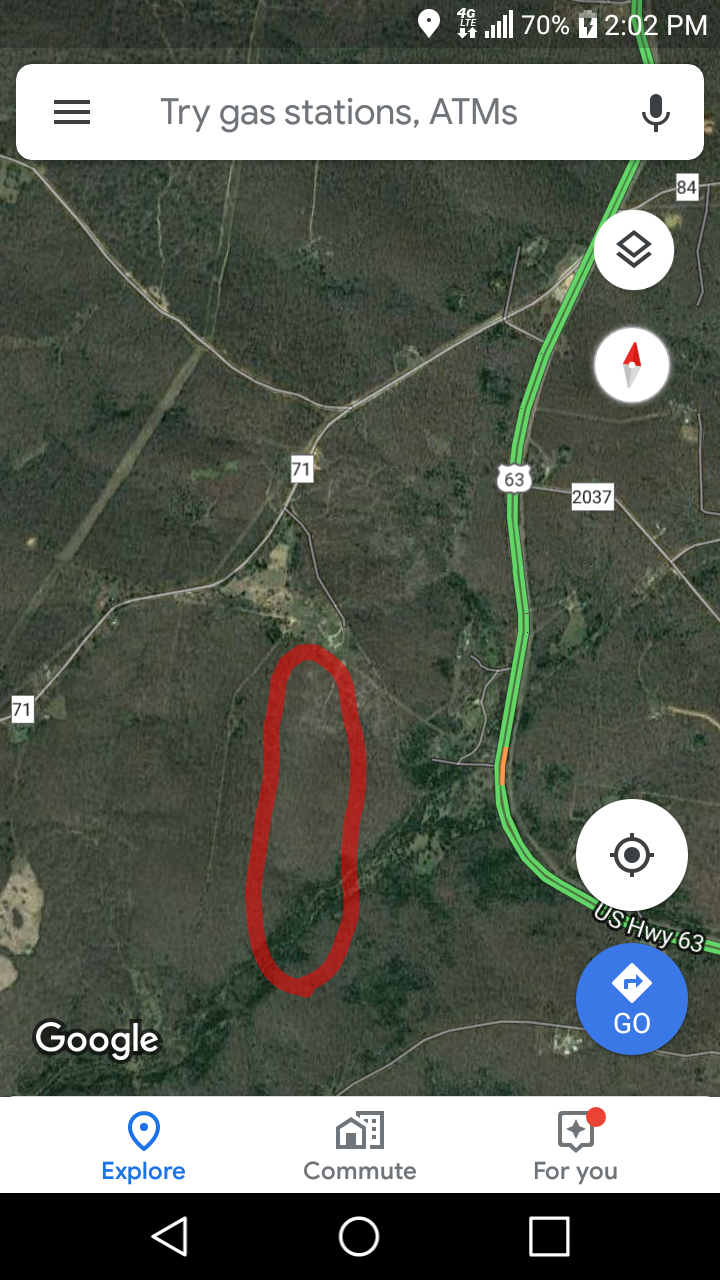Screen dimensions: 720x1280
Task: Open the recent apps view
Action: point(549,1236)
